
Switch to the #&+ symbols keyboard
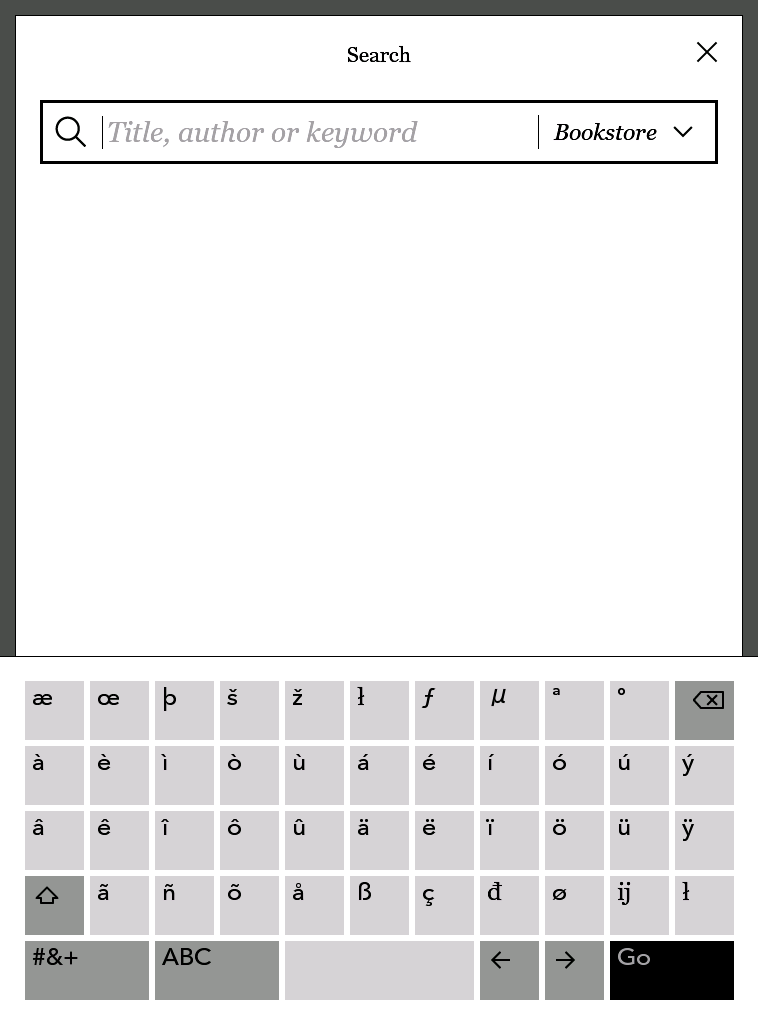coord(87,969)
